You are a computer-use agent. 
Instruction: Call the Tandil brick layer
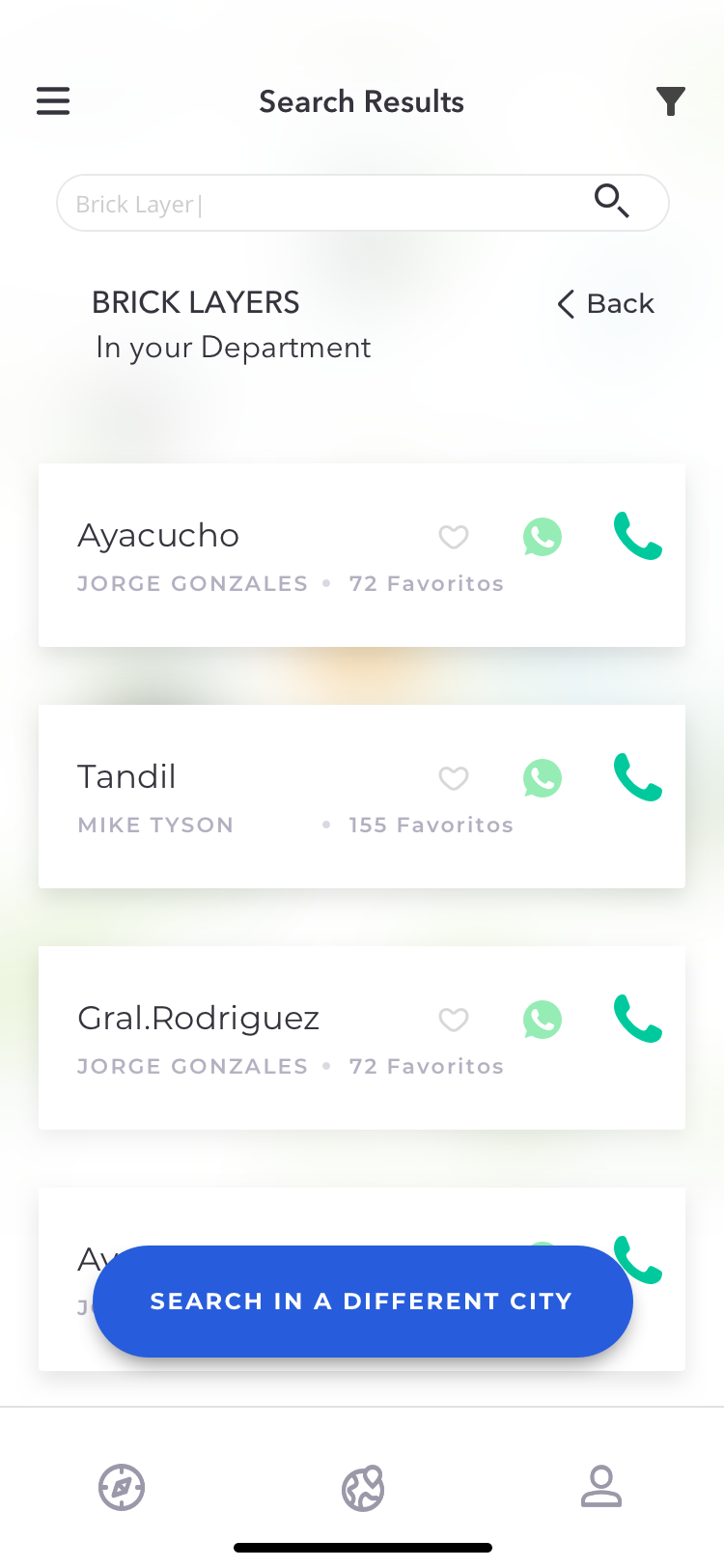pos(638,777)
